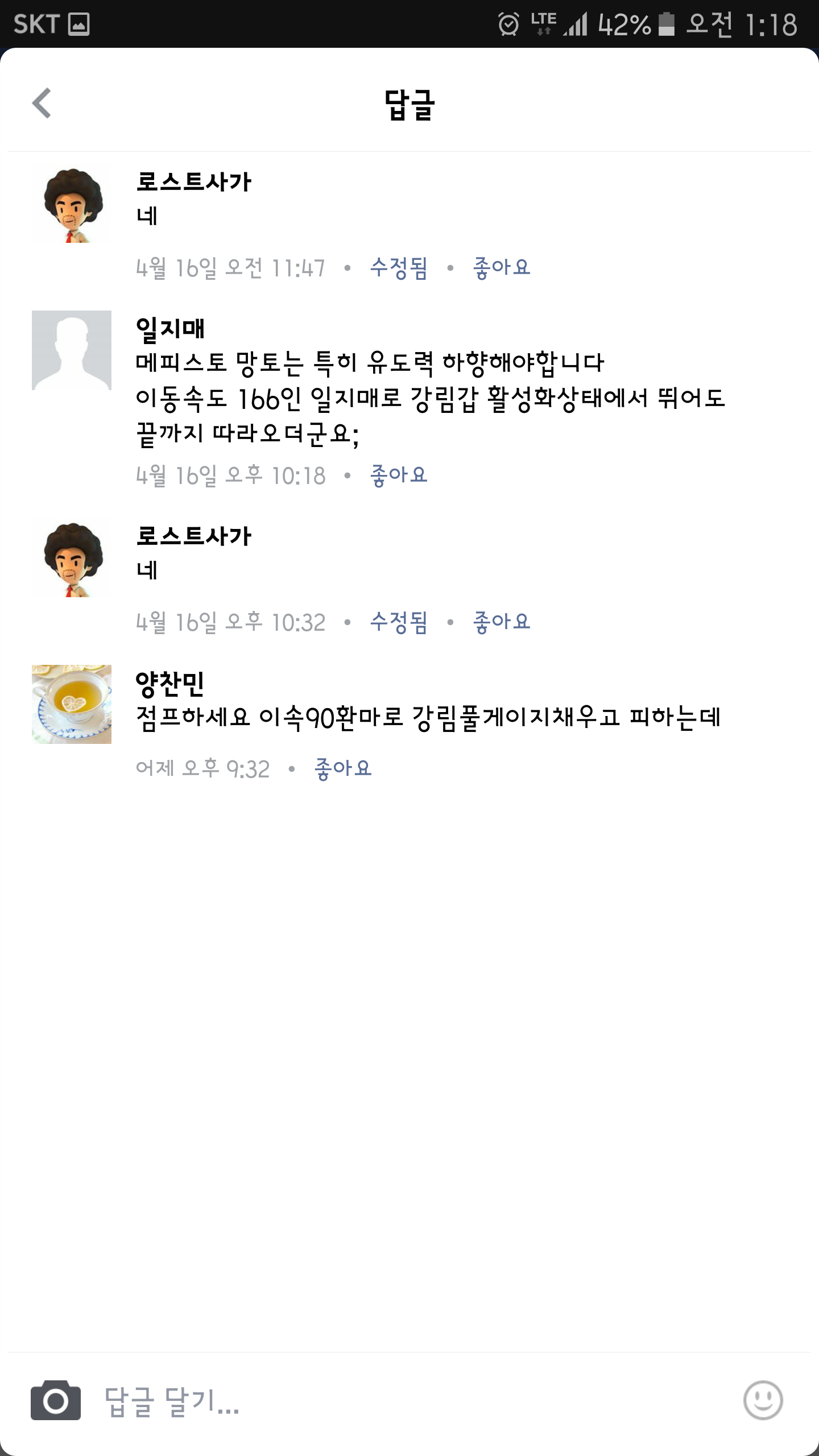Open 일지매's profile picture
819x1456 pixels.
point(72,350)
